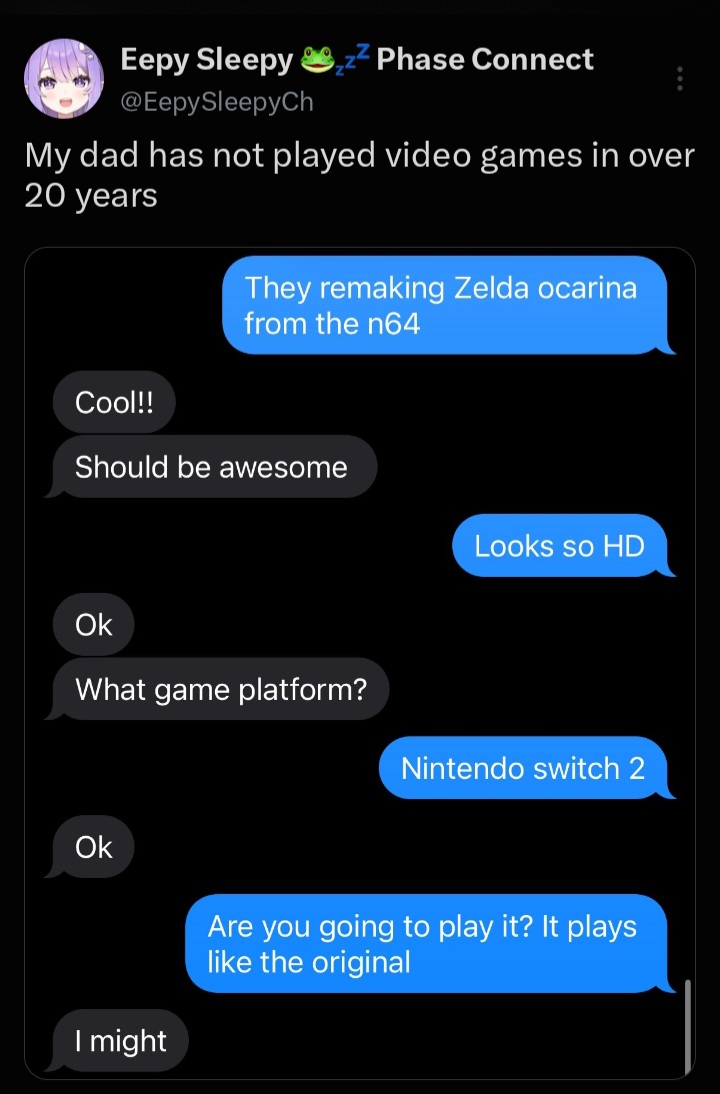720x1094 pixels.
Task: Open the tweet's overflow menu
Action: click(680, 79)
